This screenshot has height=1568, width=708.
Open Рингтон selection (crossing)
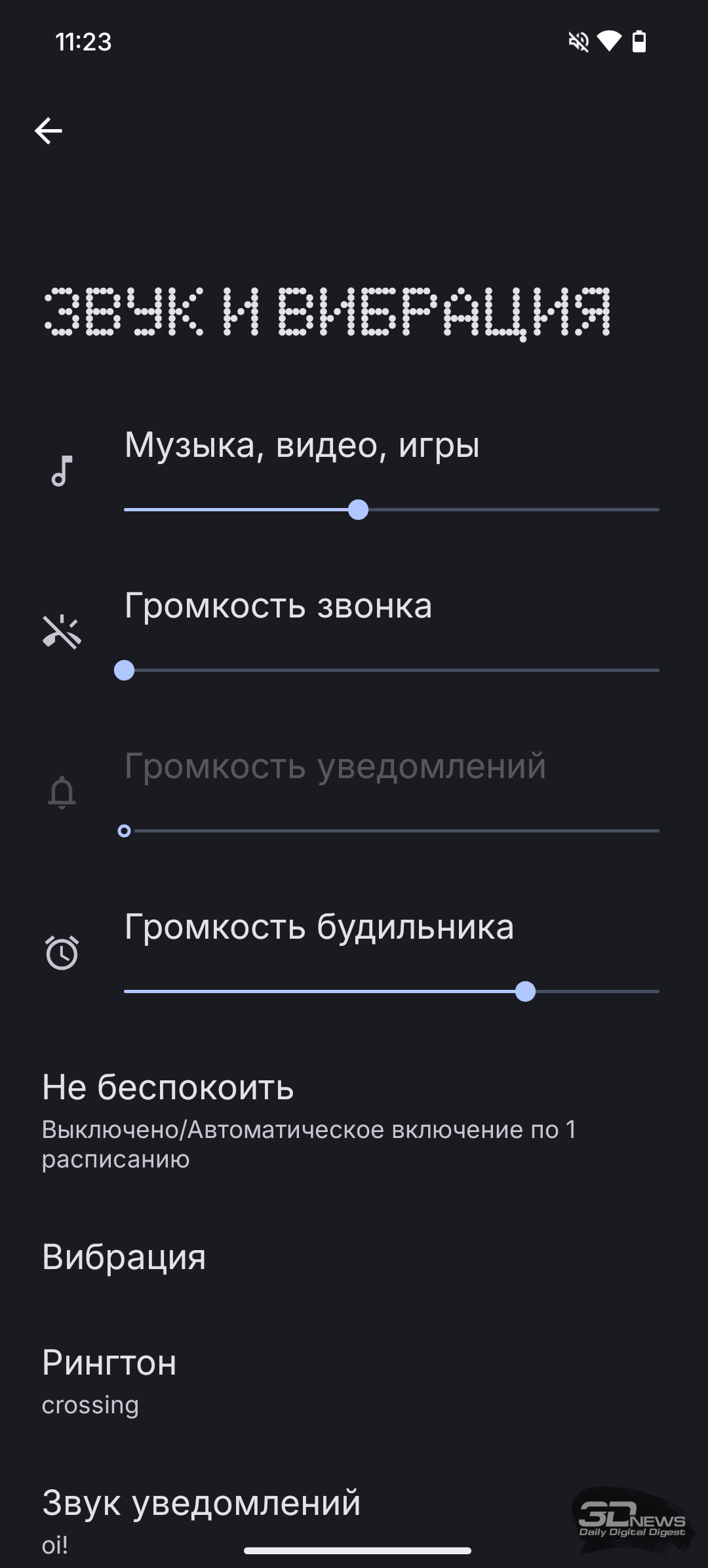click(x=354, y=1380)
